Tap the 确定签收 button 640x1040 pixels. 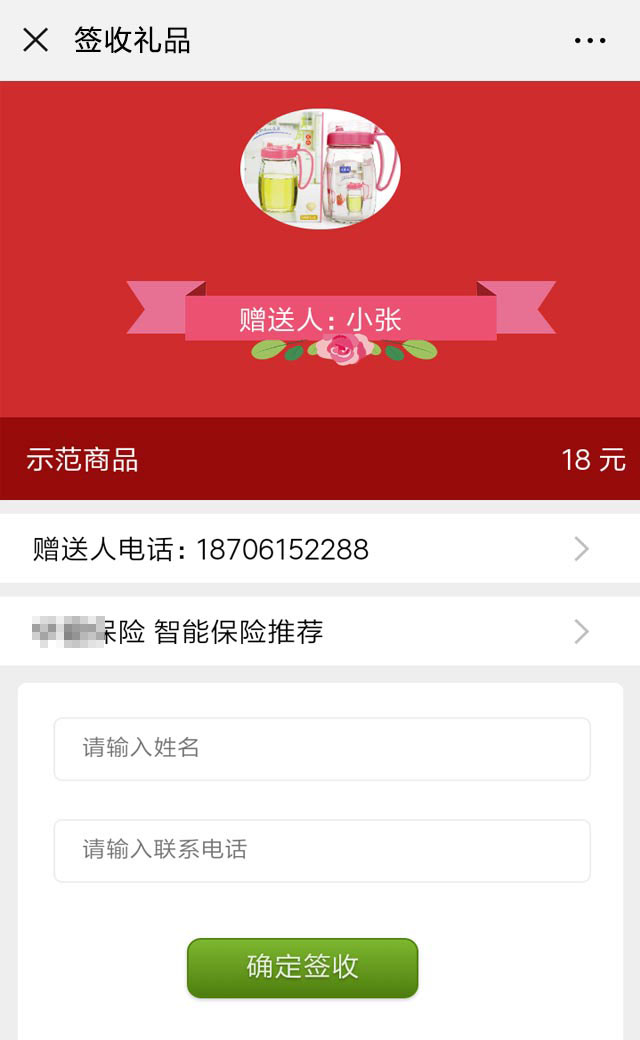click(x=302, y=967)
